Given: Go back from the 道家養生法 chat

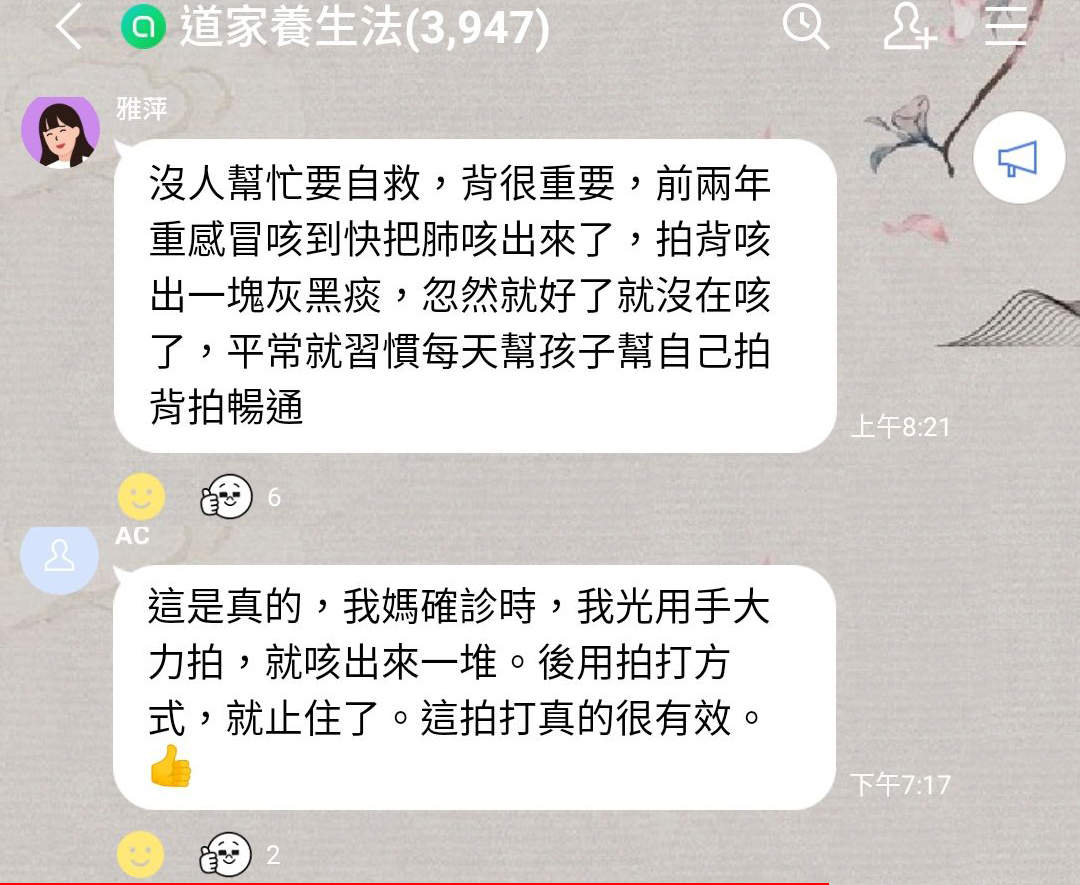Looking at the screenshot, I should [x=68, y=27].
